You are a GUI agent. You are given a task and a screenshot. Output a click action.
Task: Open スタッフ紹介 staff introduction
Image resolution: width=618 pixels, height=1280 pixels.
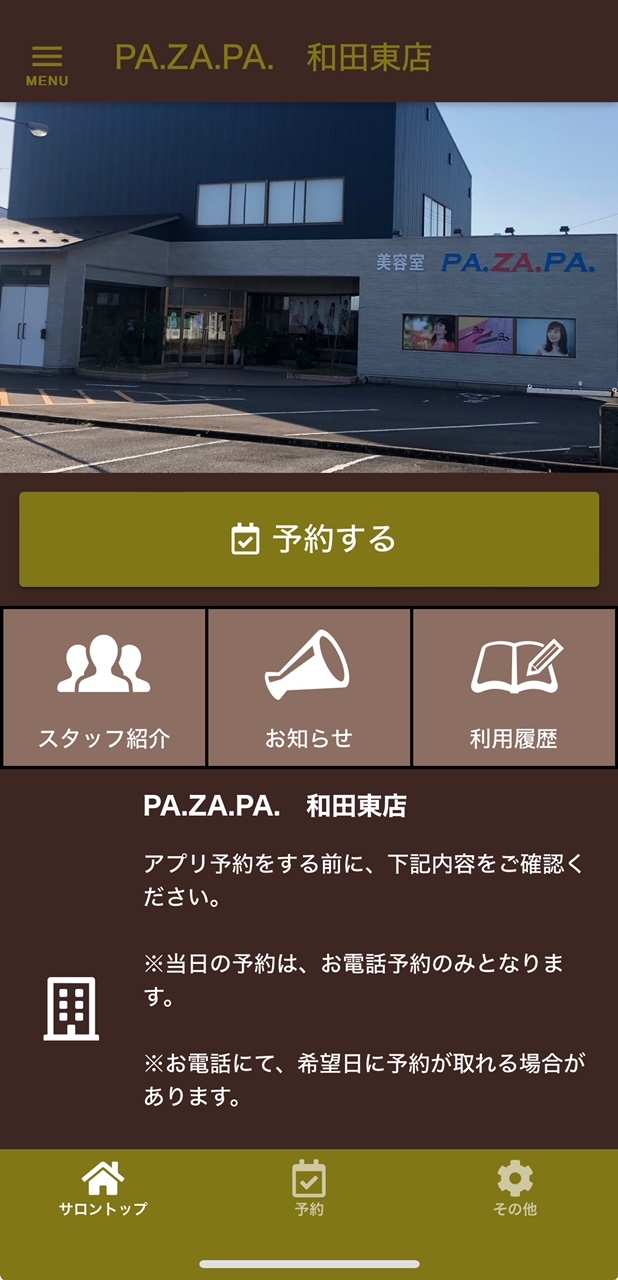tap(104, 688)
